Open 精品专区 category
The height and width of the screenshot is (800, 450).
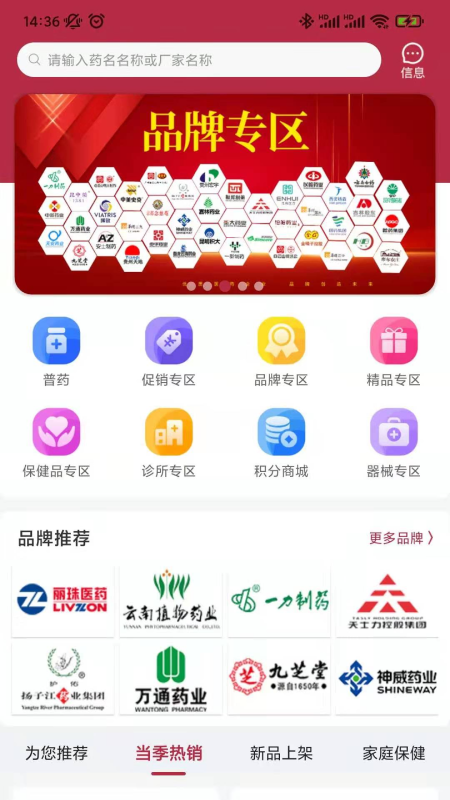(x=393, y=352)
